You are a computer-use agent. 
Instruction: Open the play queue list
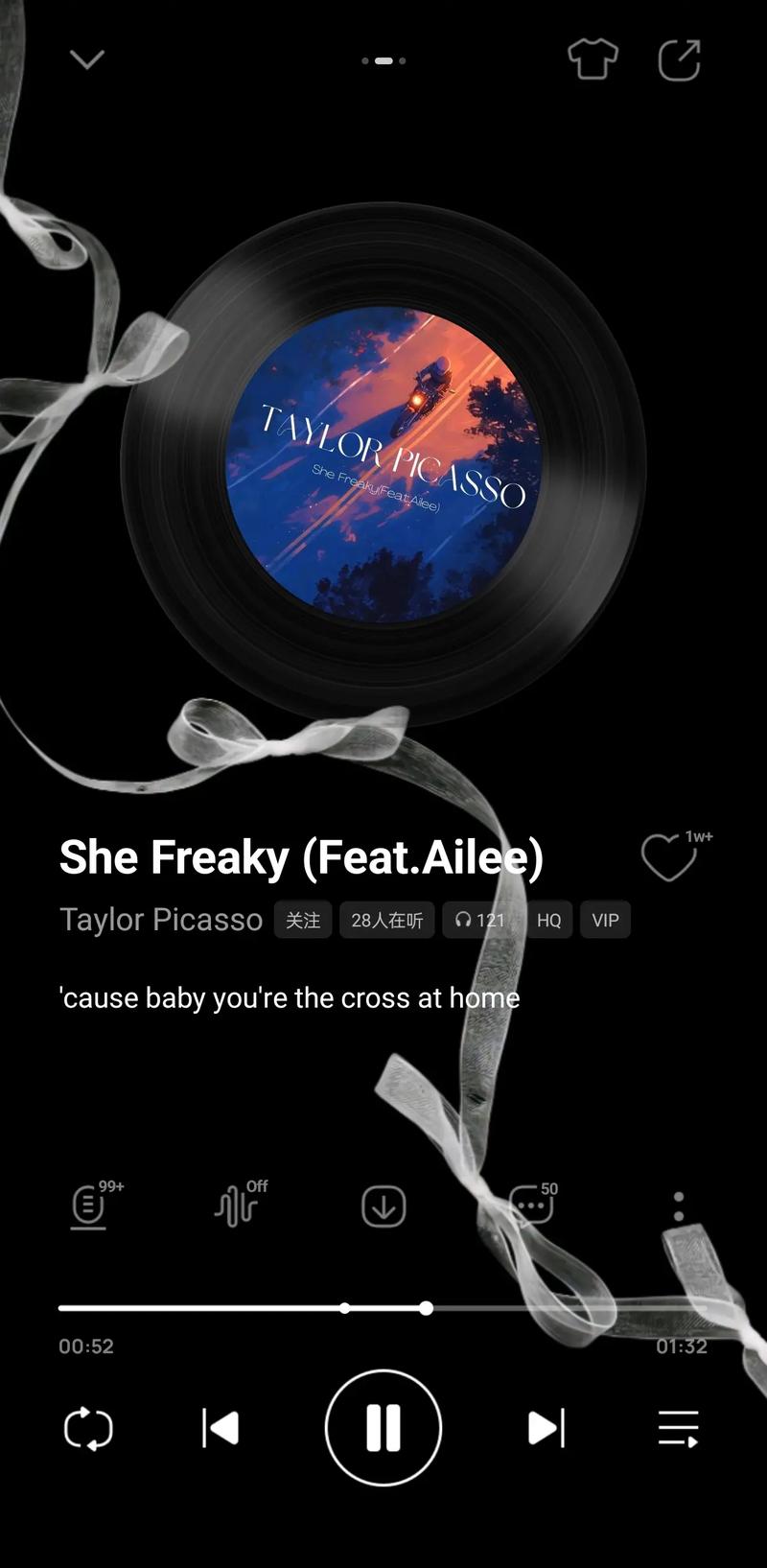pyautogui.click(x=679, y=1428)
